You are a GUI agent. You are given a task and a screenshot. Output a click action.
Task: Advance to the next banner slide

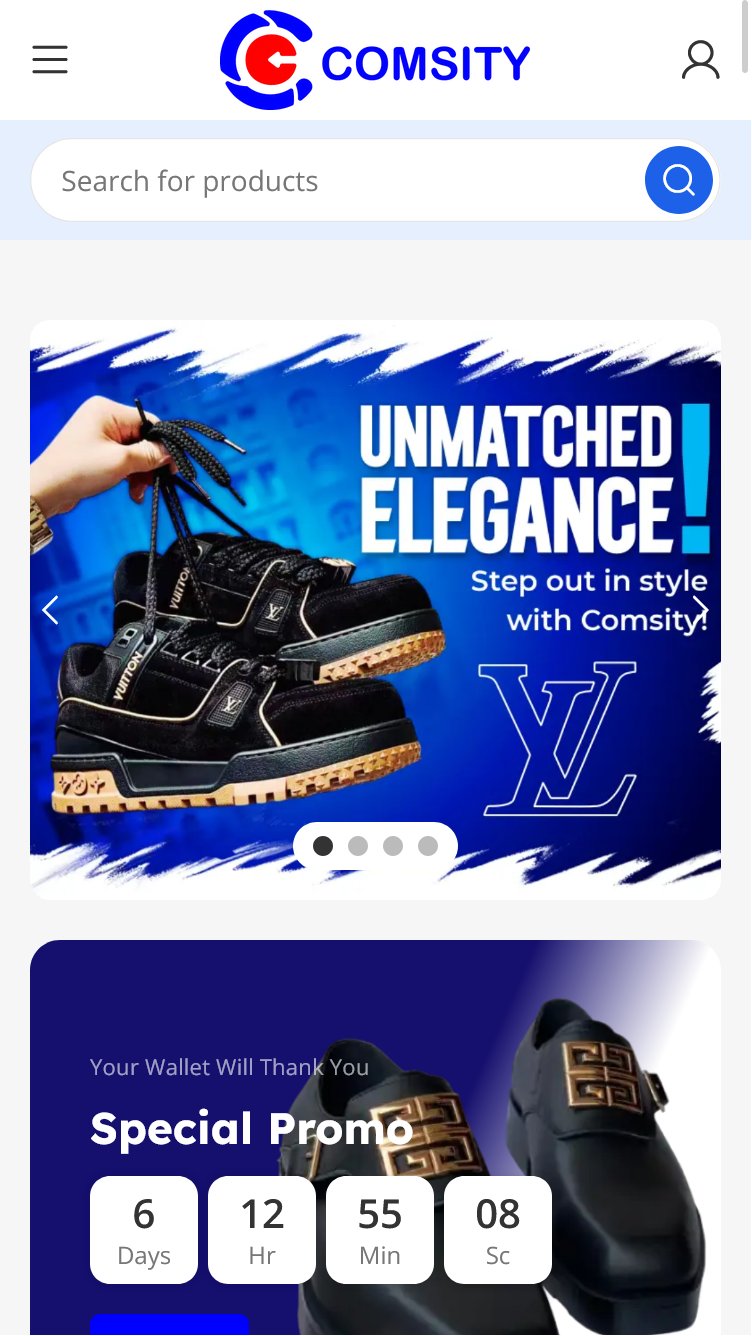[700, 609]
